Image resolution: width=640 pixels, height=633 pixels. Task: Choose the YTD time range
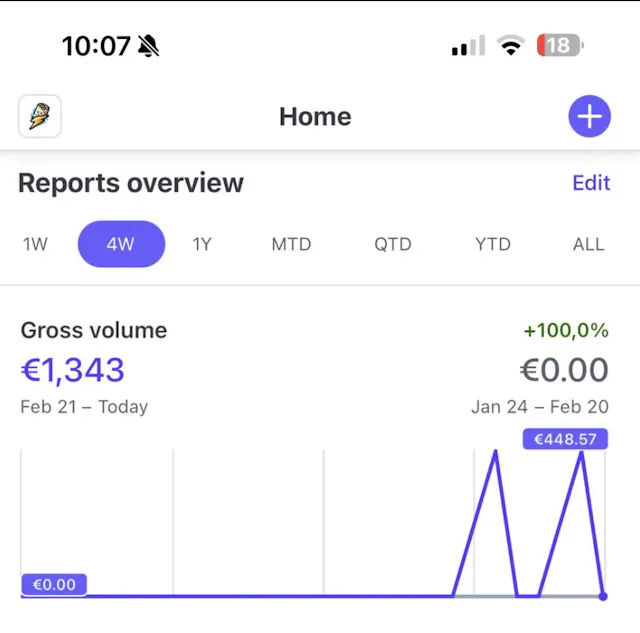click(493, 244)
